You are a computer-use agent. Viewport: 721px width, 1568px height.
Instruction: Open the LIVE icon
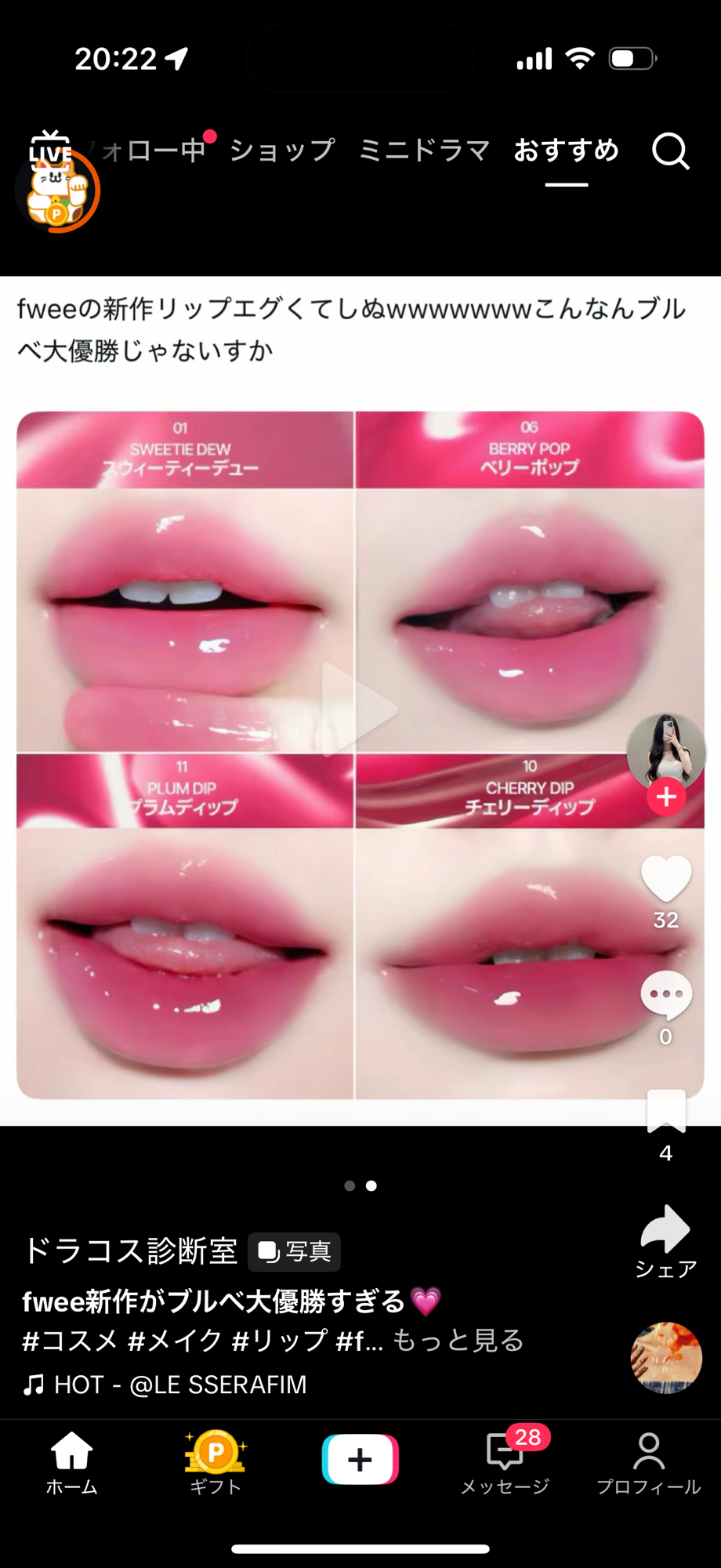coord(50,147)
